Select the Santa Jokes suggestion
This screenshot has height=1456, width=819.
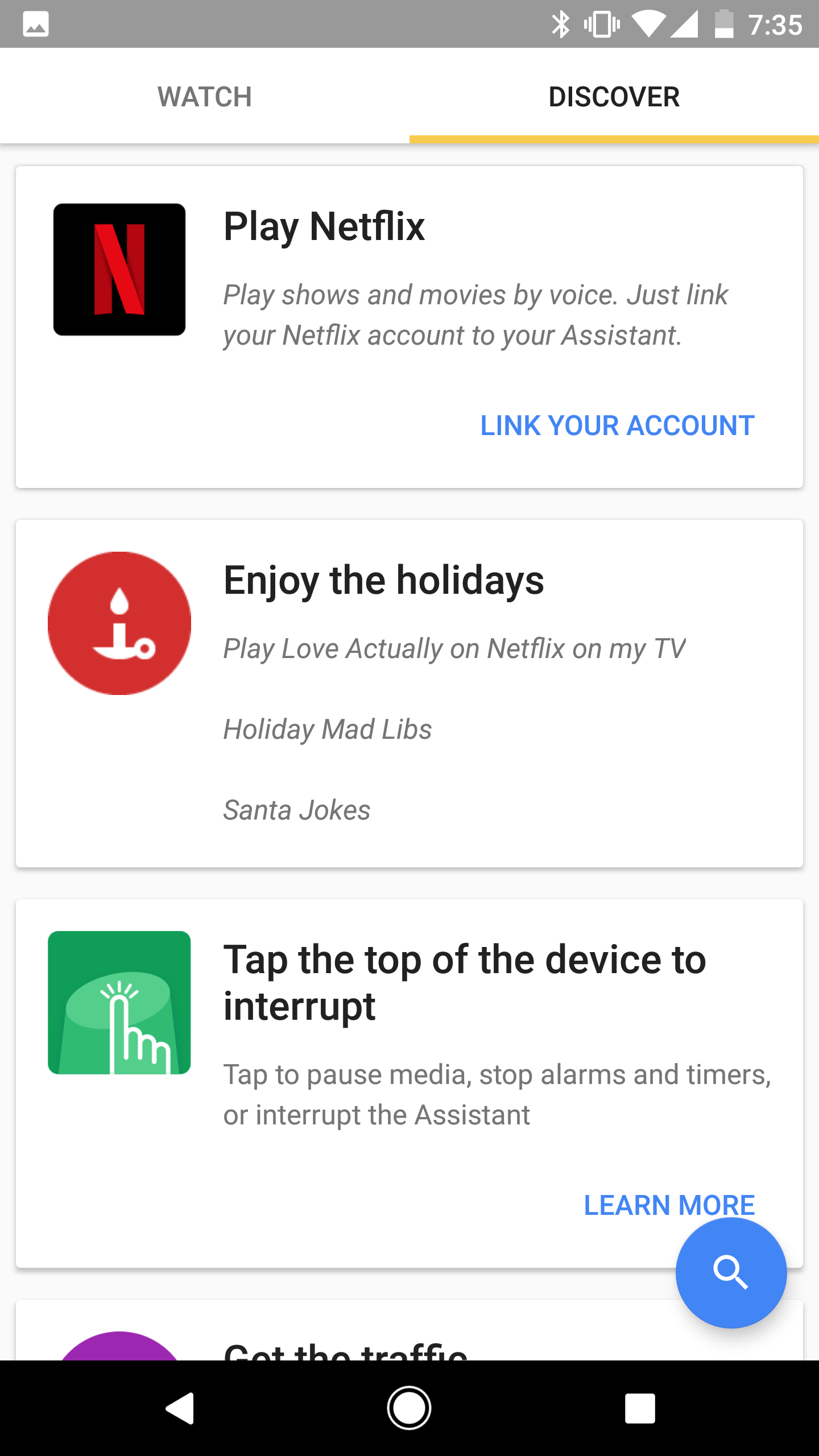point(297,810)
